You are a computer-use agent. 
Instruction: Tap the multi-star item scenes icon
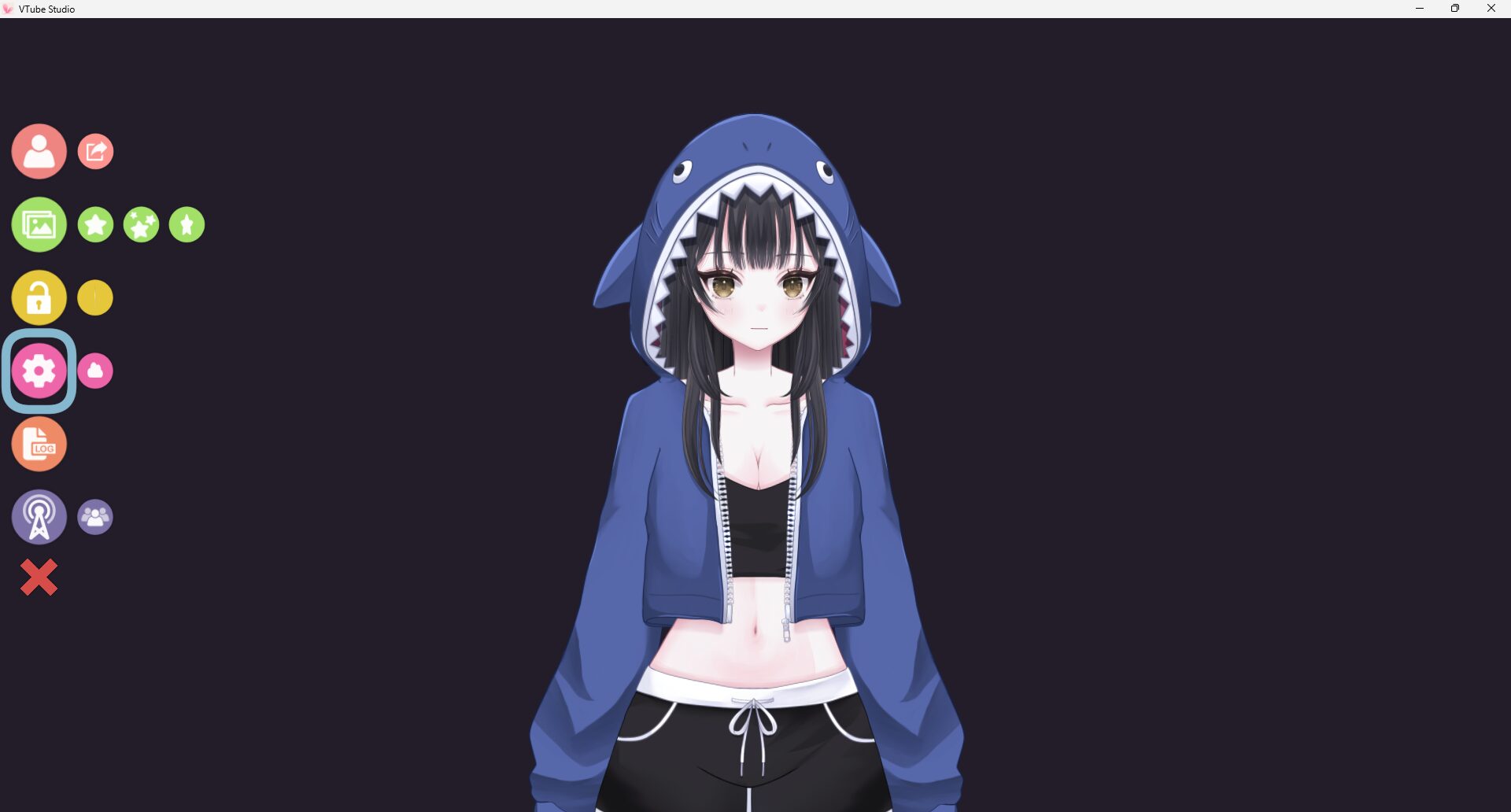(x=141, y=225)
